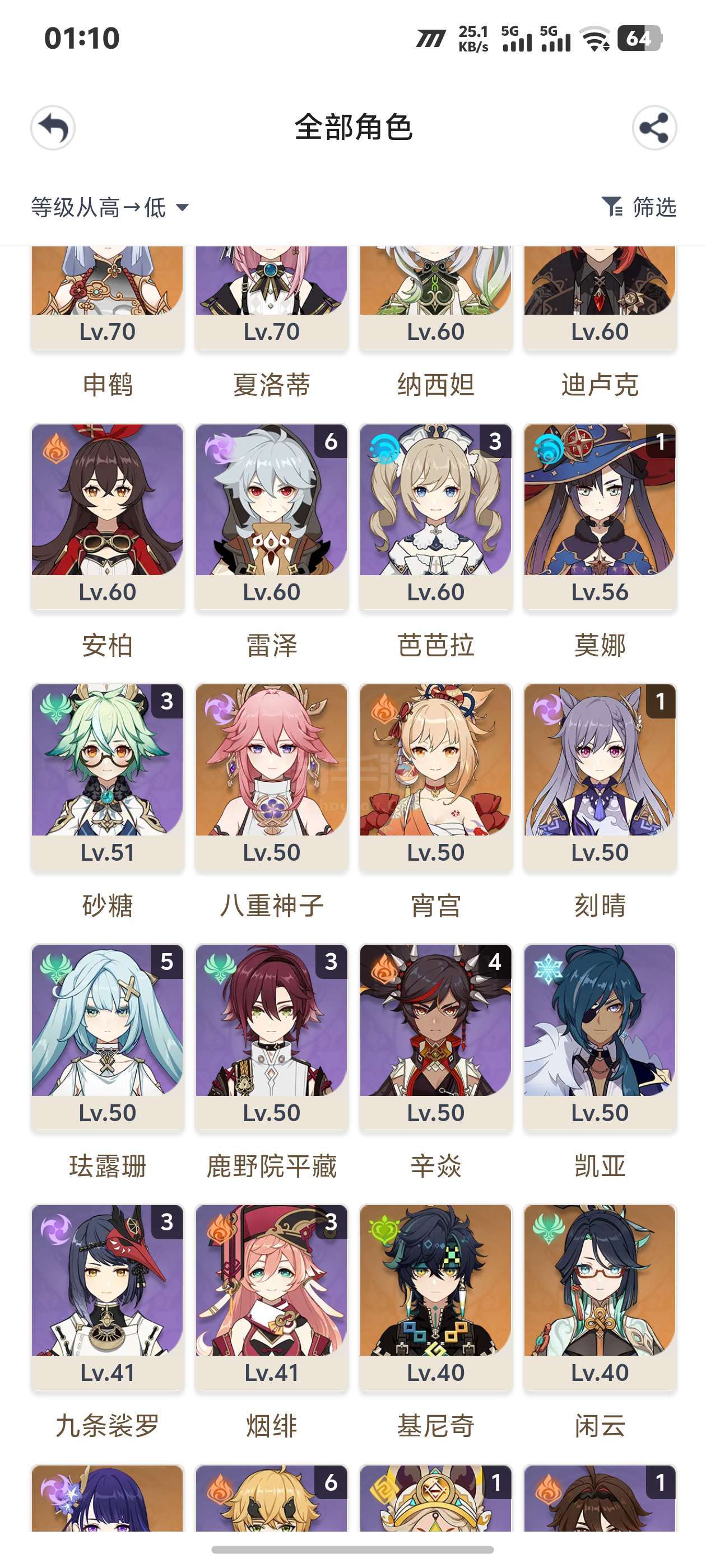Open the 筛选 filter

(x=638, y=208)
